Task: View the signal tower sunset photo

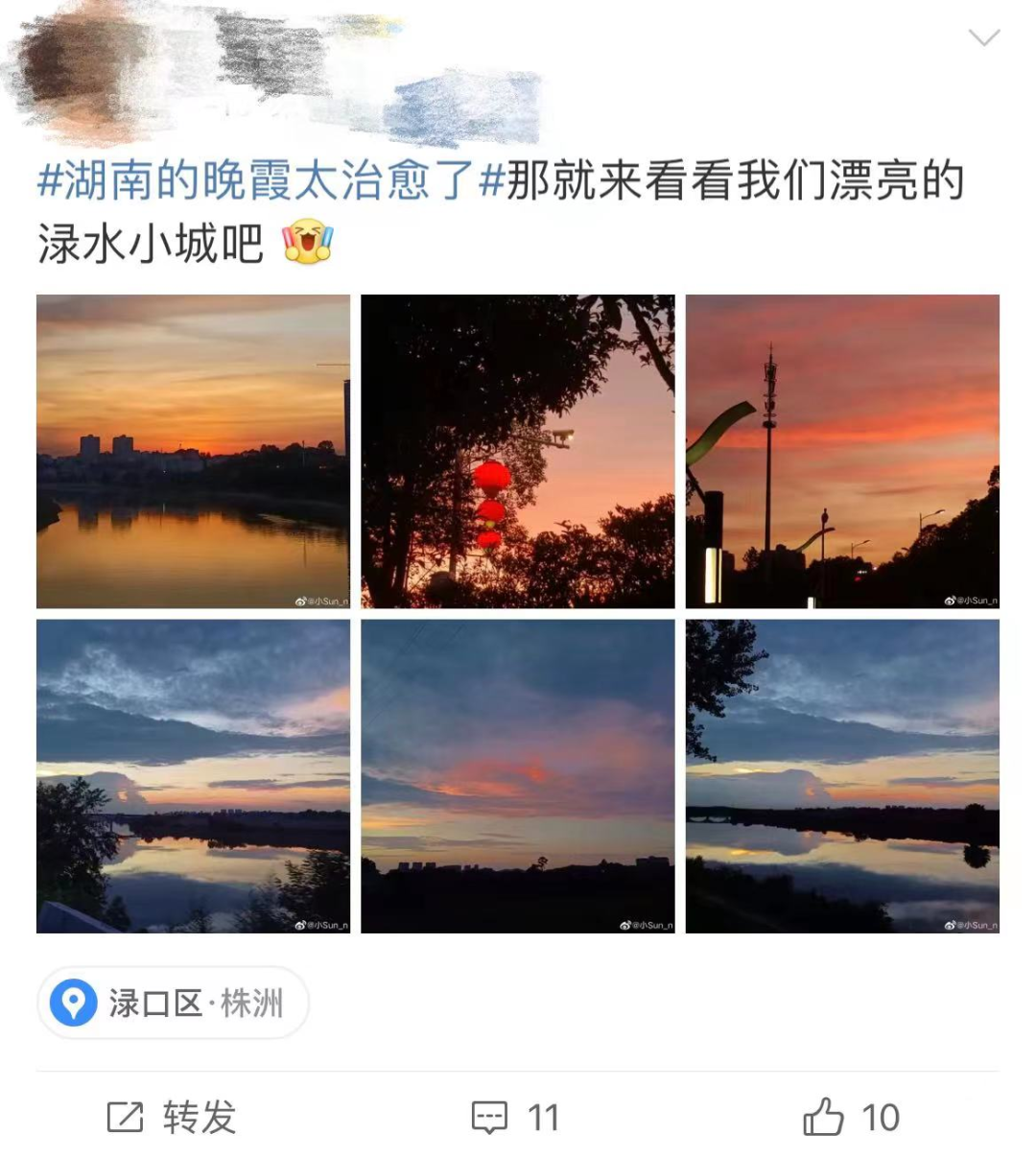Action: [844, 451]
